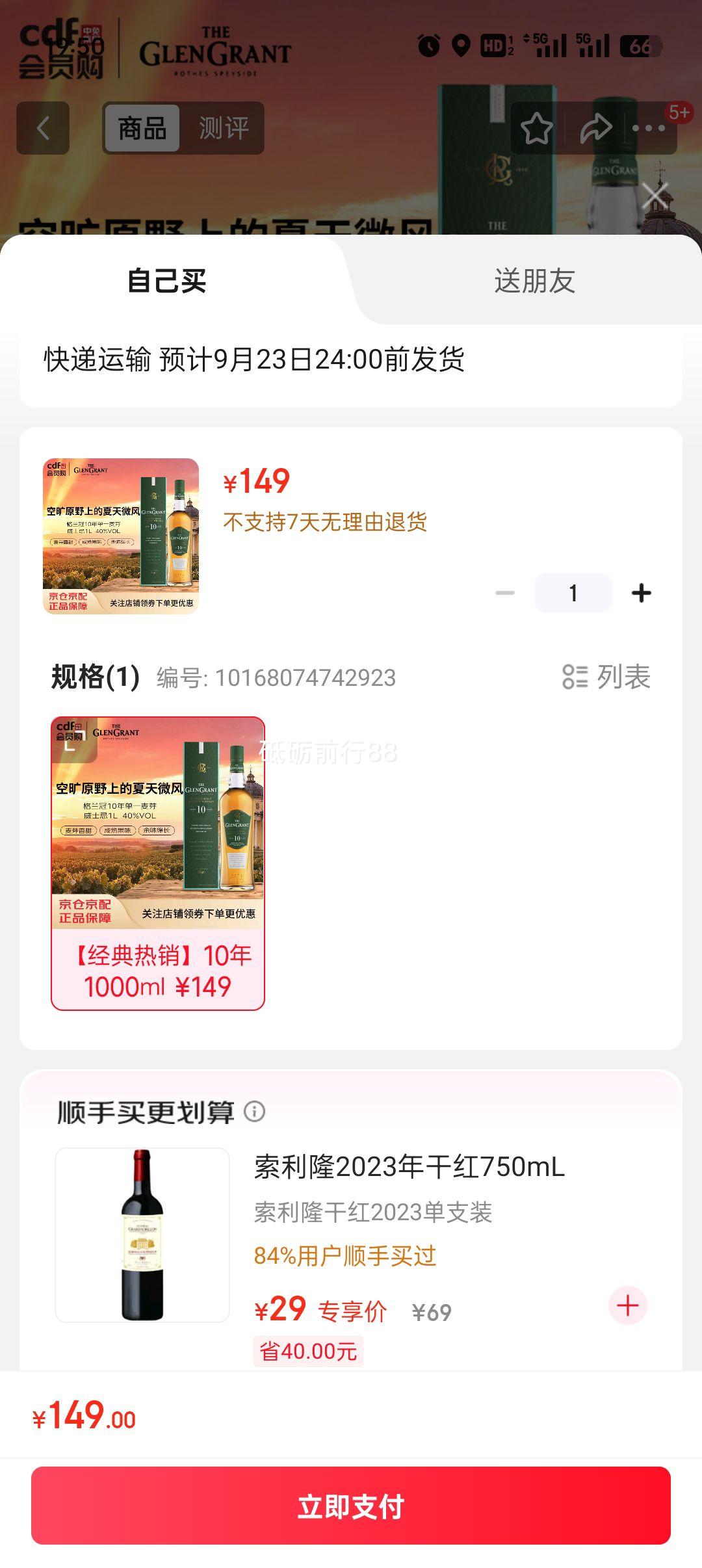Tap the back arrow at top left

[43, 127]
